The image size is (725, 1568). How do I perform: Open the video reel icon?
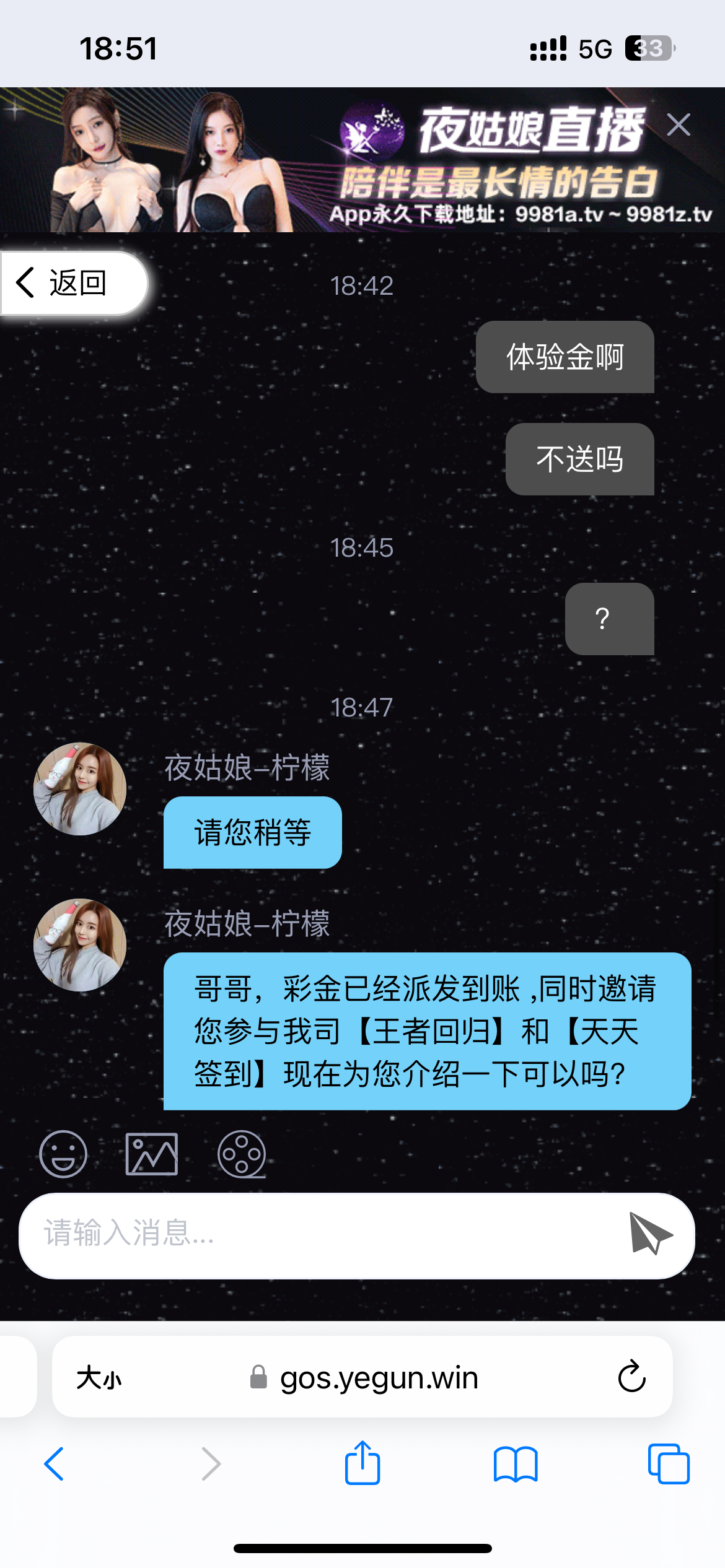point(242,1154)
